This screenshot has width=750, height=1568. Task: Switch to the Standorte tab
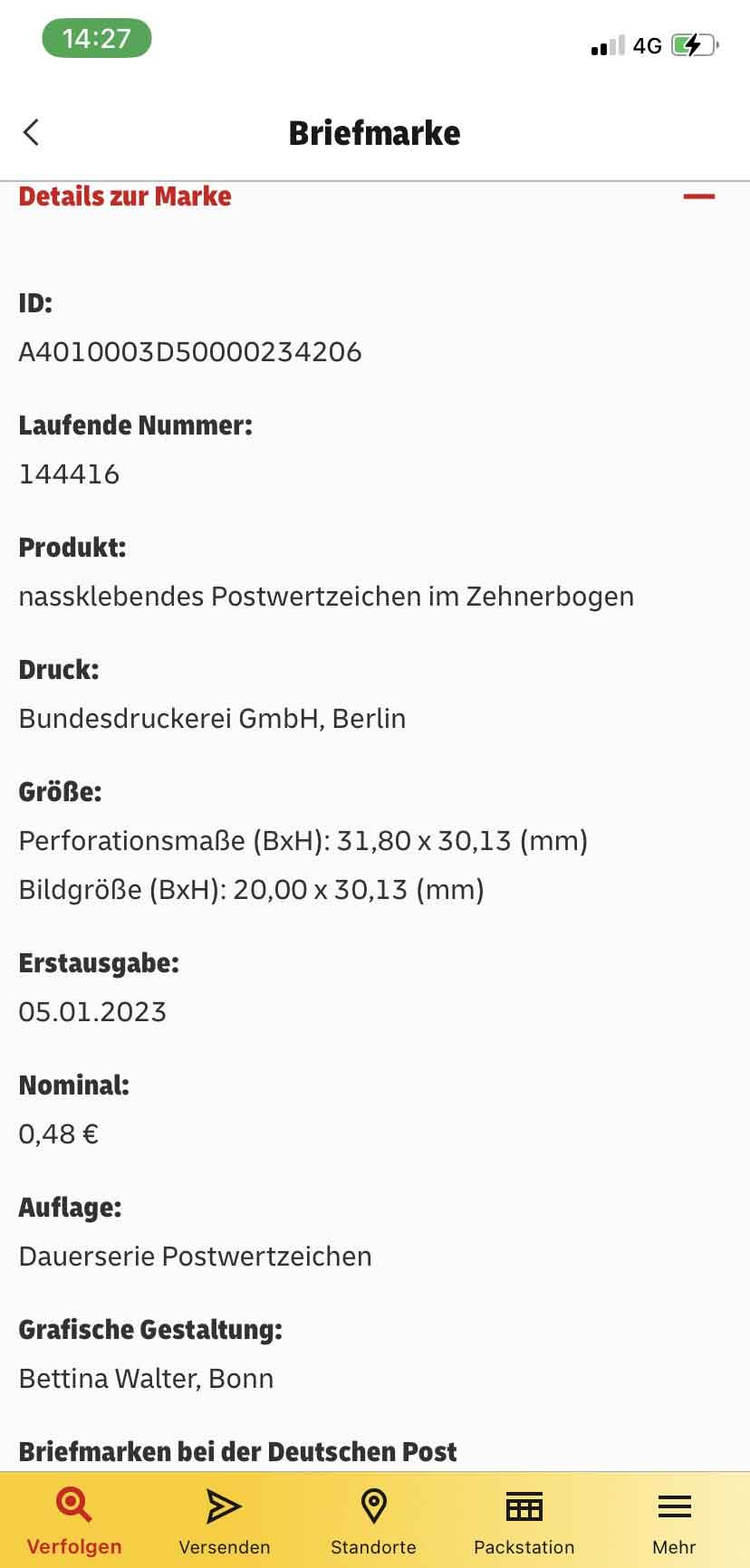373,1521
